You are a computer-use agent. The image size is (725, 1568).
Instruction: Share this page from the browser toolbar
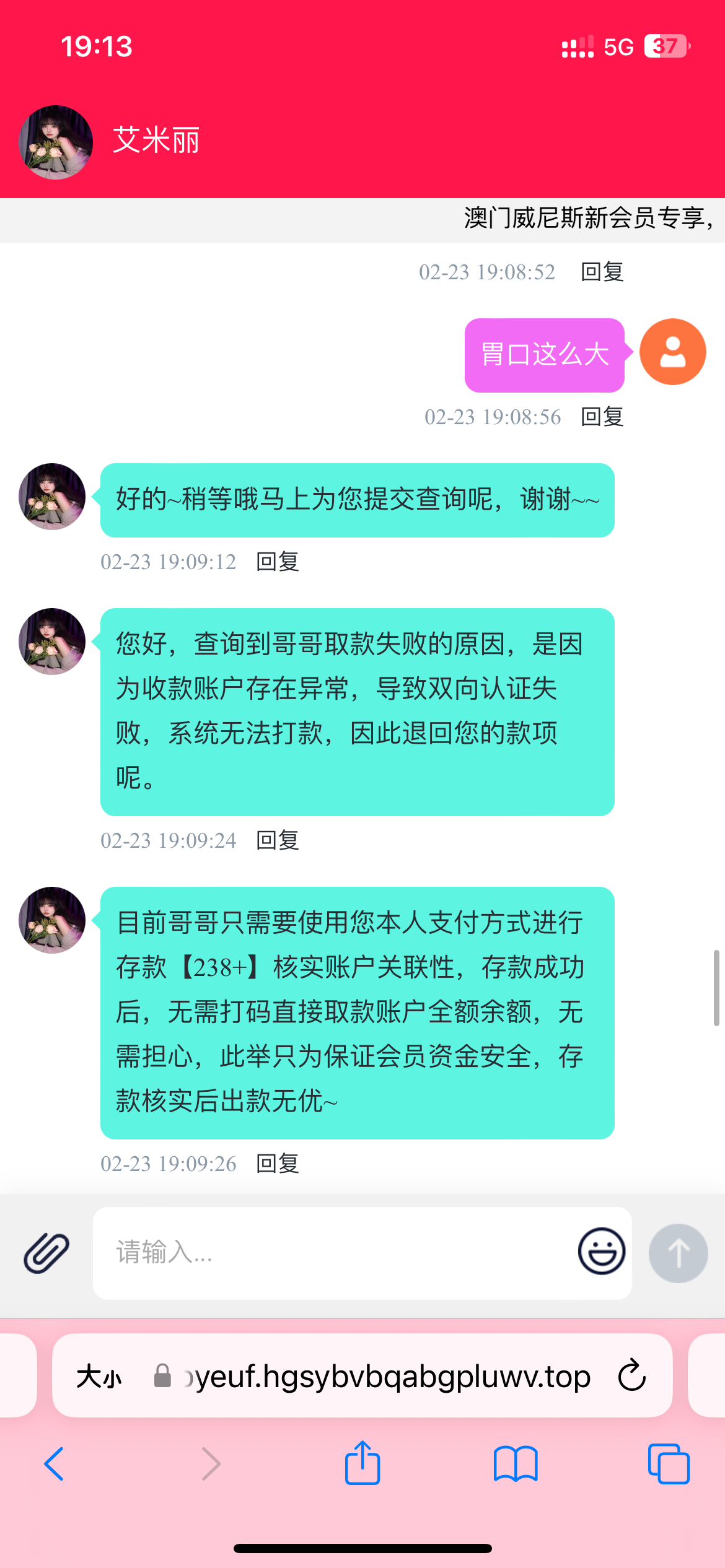(x=362, y=1463)
